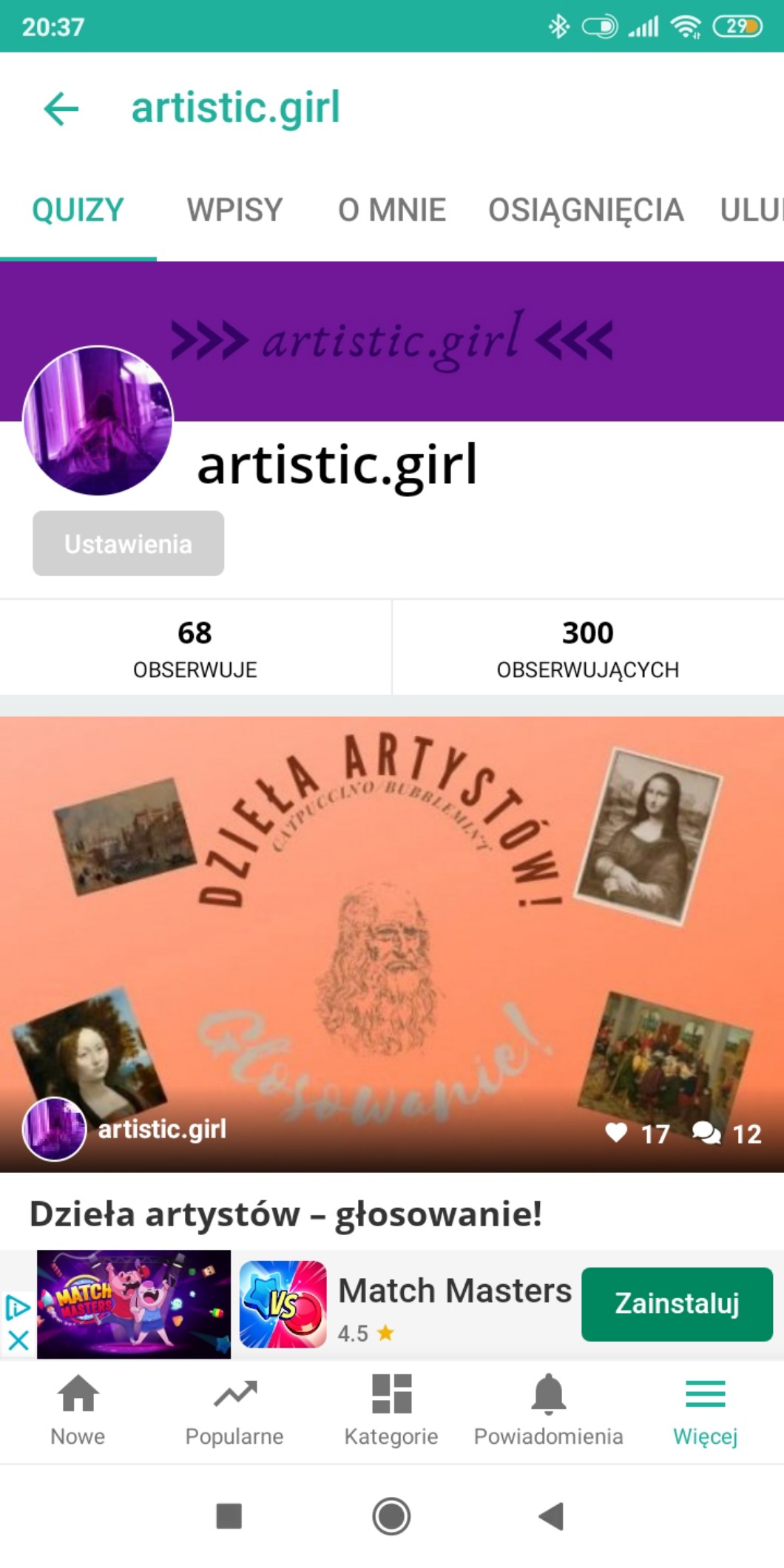Switch to the WPISY tab

pos(234,210)
